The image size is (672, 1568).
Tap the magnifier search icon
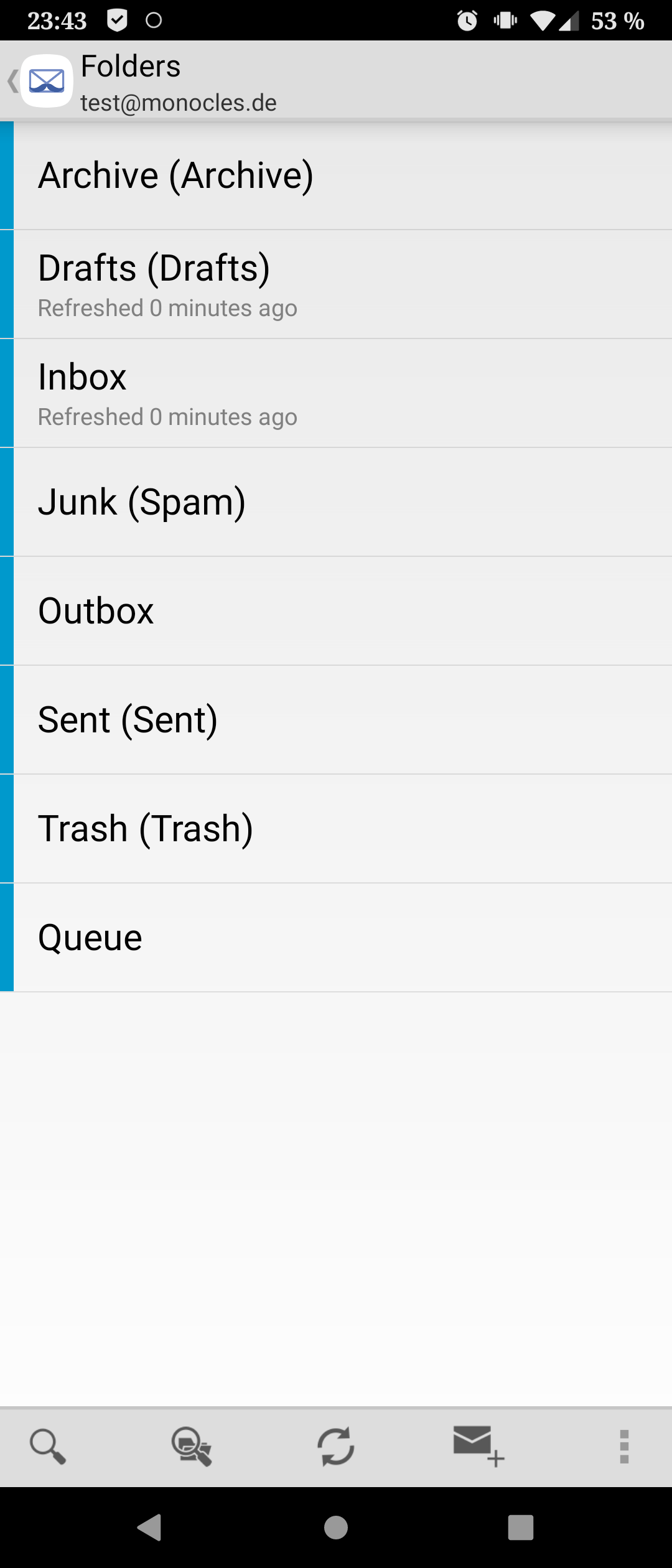point(48,1447)
